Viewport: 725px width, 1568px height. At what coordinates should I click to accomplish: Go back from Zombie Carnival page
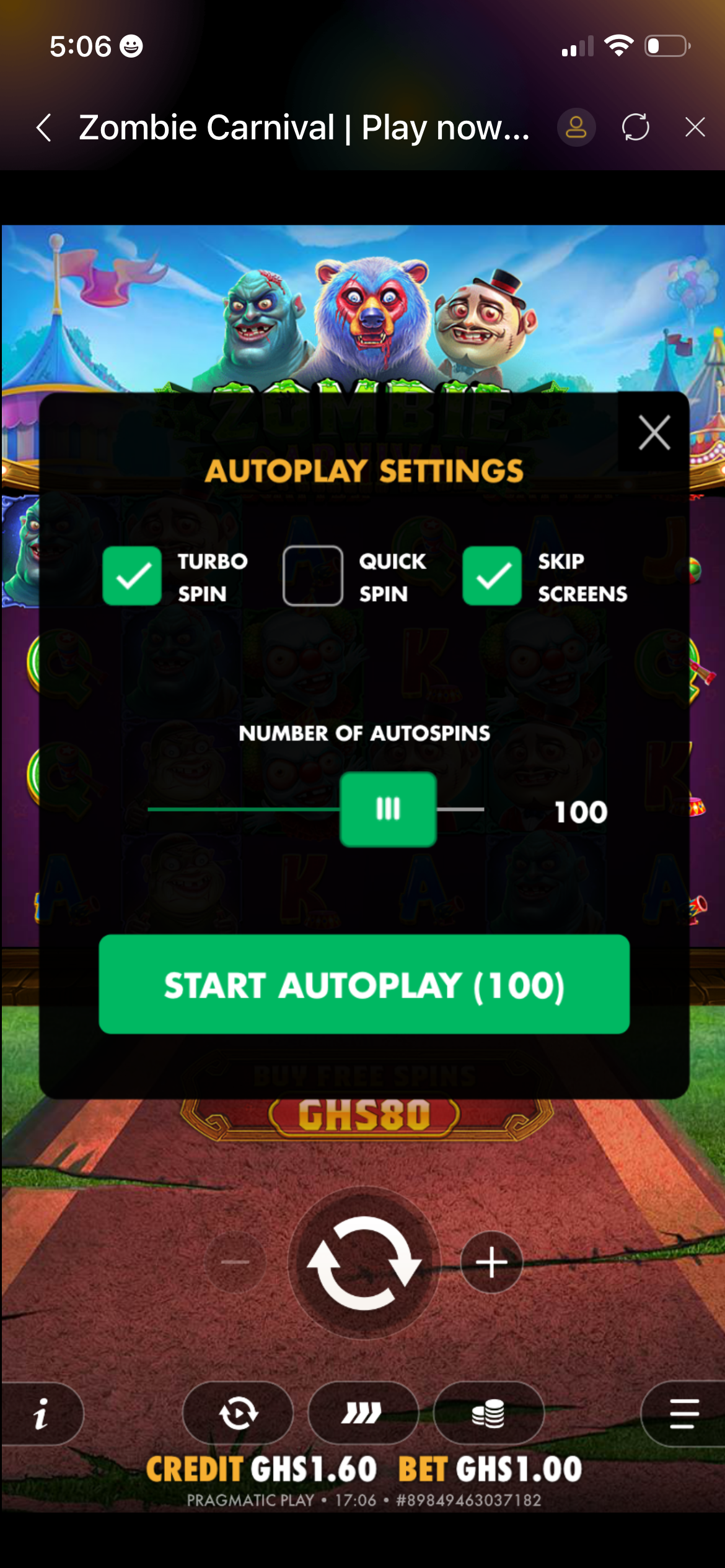tap(44, 128)
